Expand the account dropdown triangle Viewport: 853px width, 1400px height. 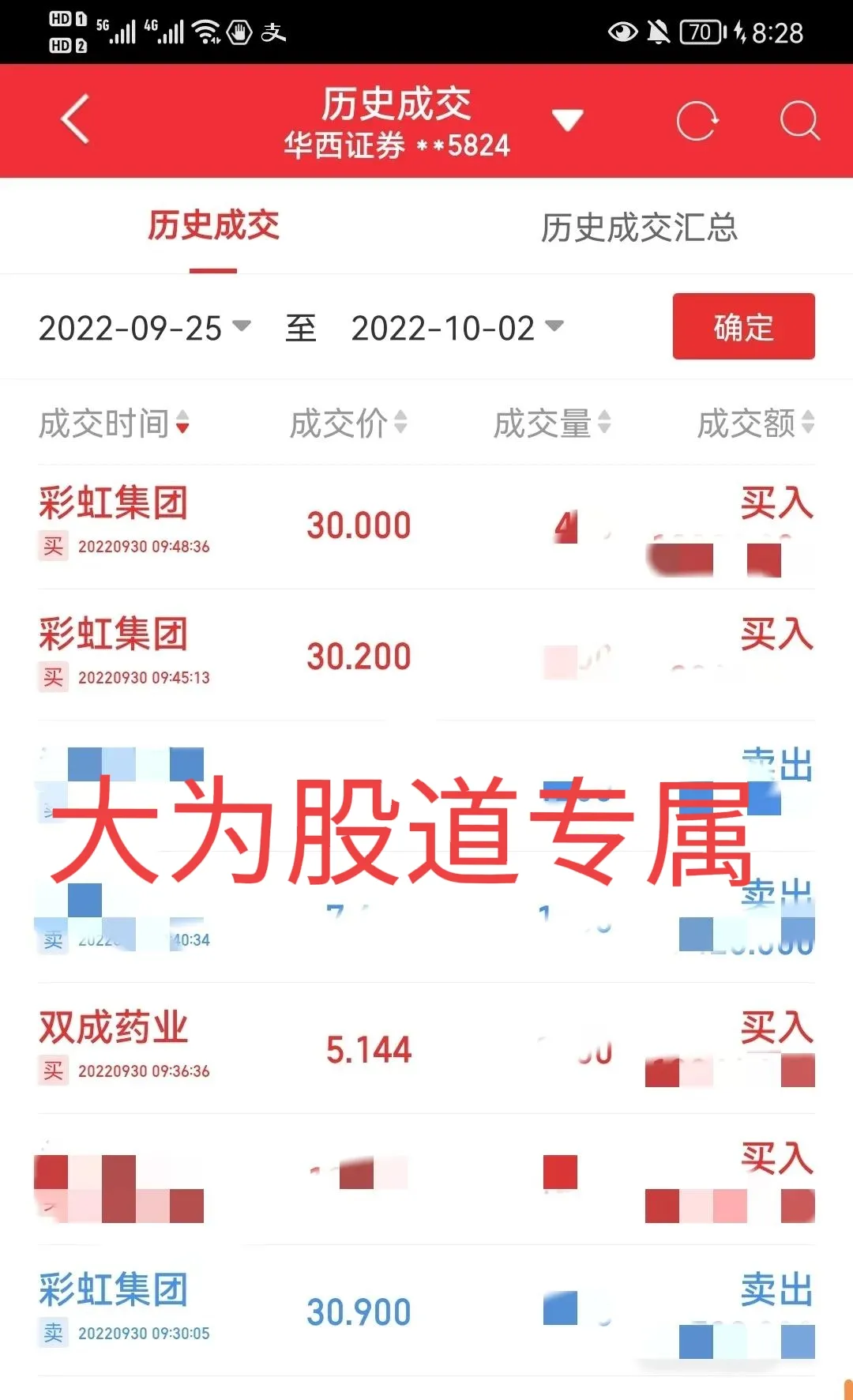(x=567, y=120)
